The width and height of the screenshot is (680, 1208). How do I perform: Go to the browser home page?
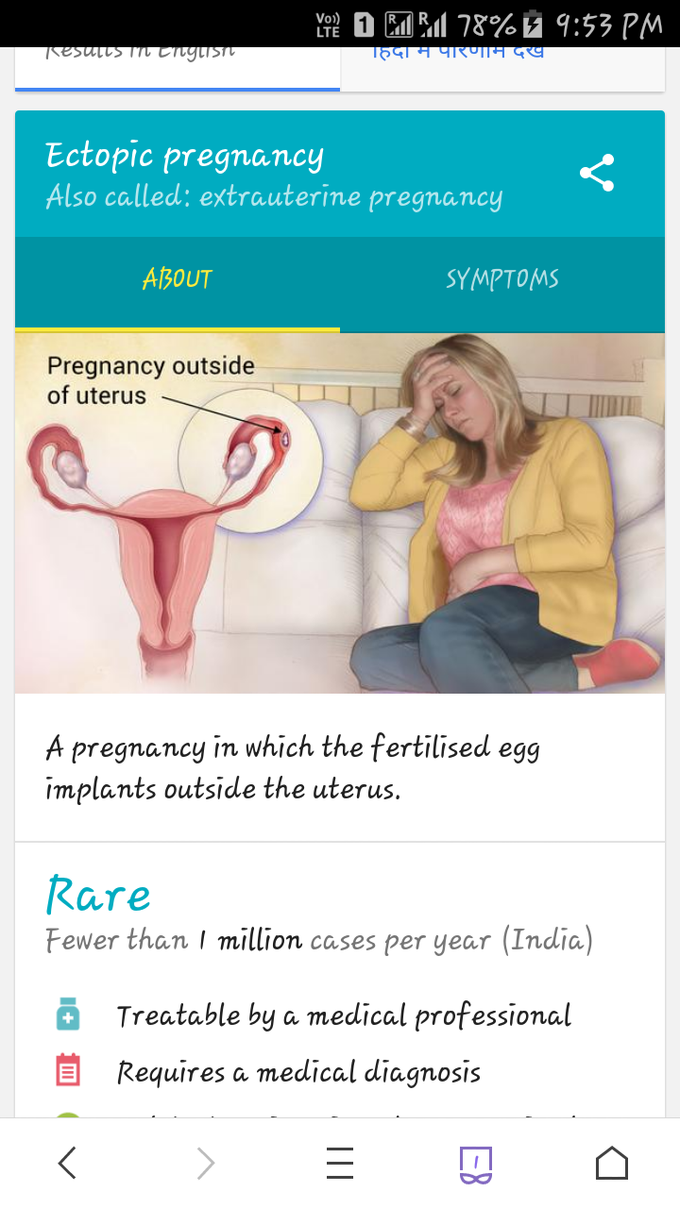click(x=611, y=1162)
